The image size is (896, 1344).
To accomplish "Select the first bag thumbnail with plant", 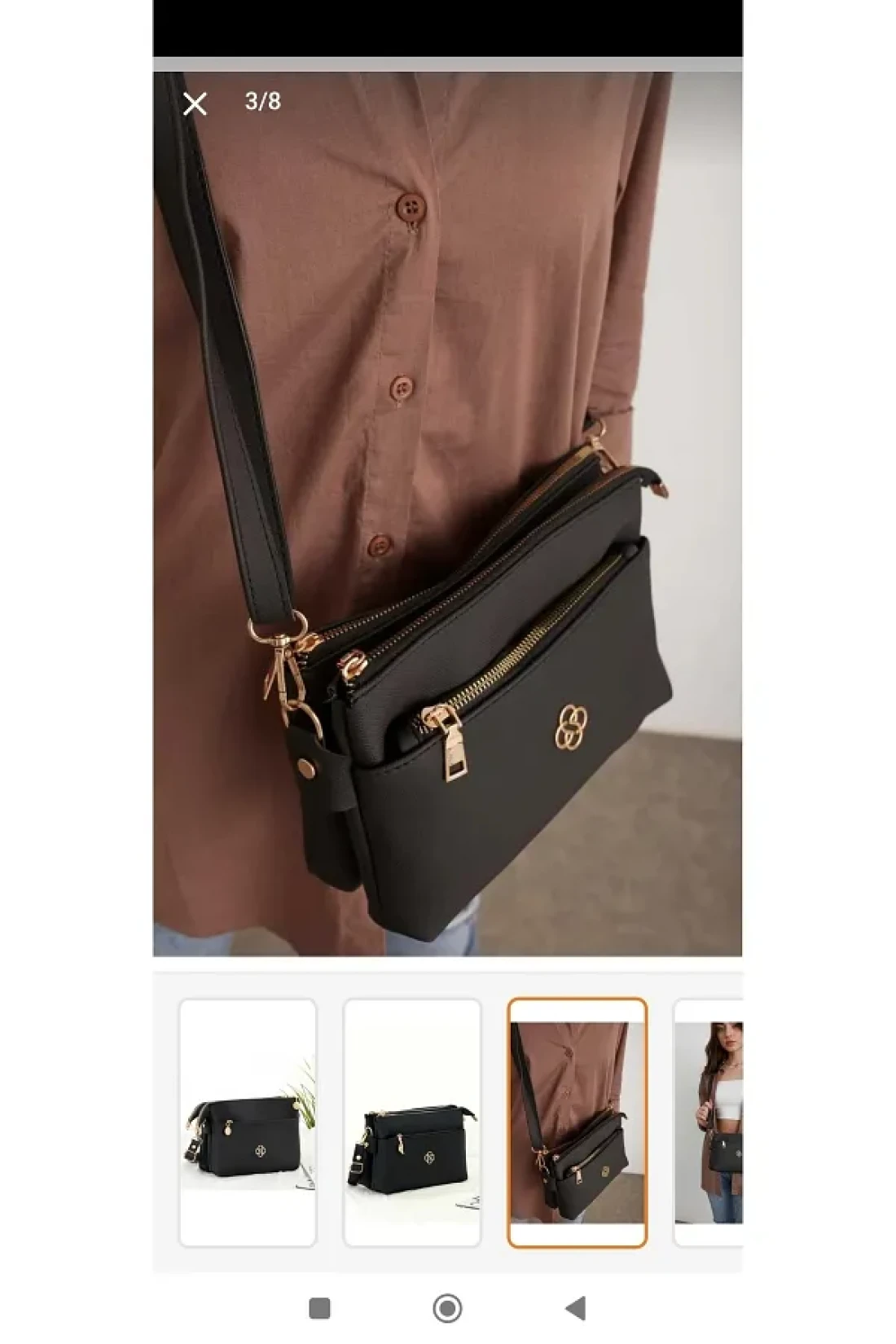I will (248, 1122).
